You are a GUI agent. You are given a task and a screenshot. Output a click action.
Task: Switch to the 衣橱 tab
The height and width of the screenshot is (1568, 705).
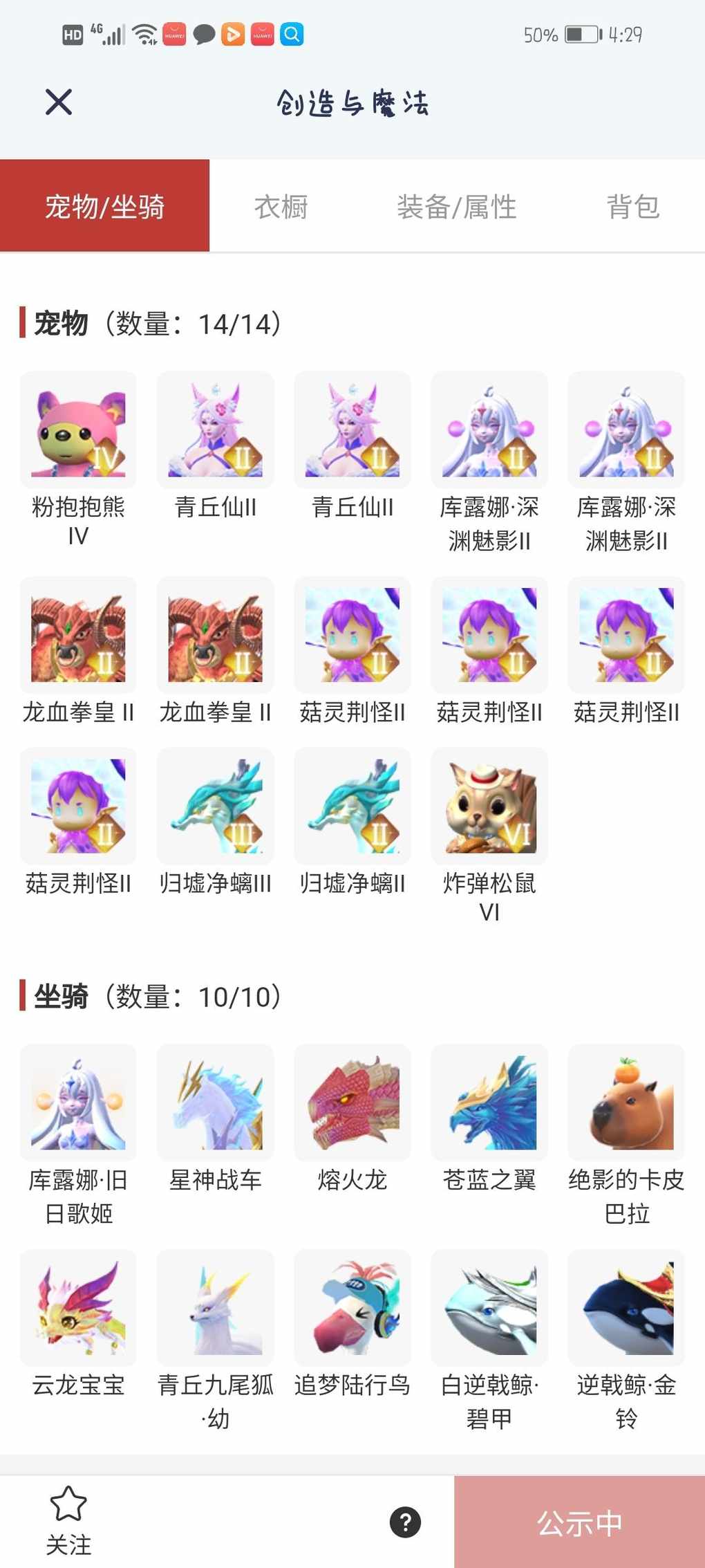pos(281,206)
